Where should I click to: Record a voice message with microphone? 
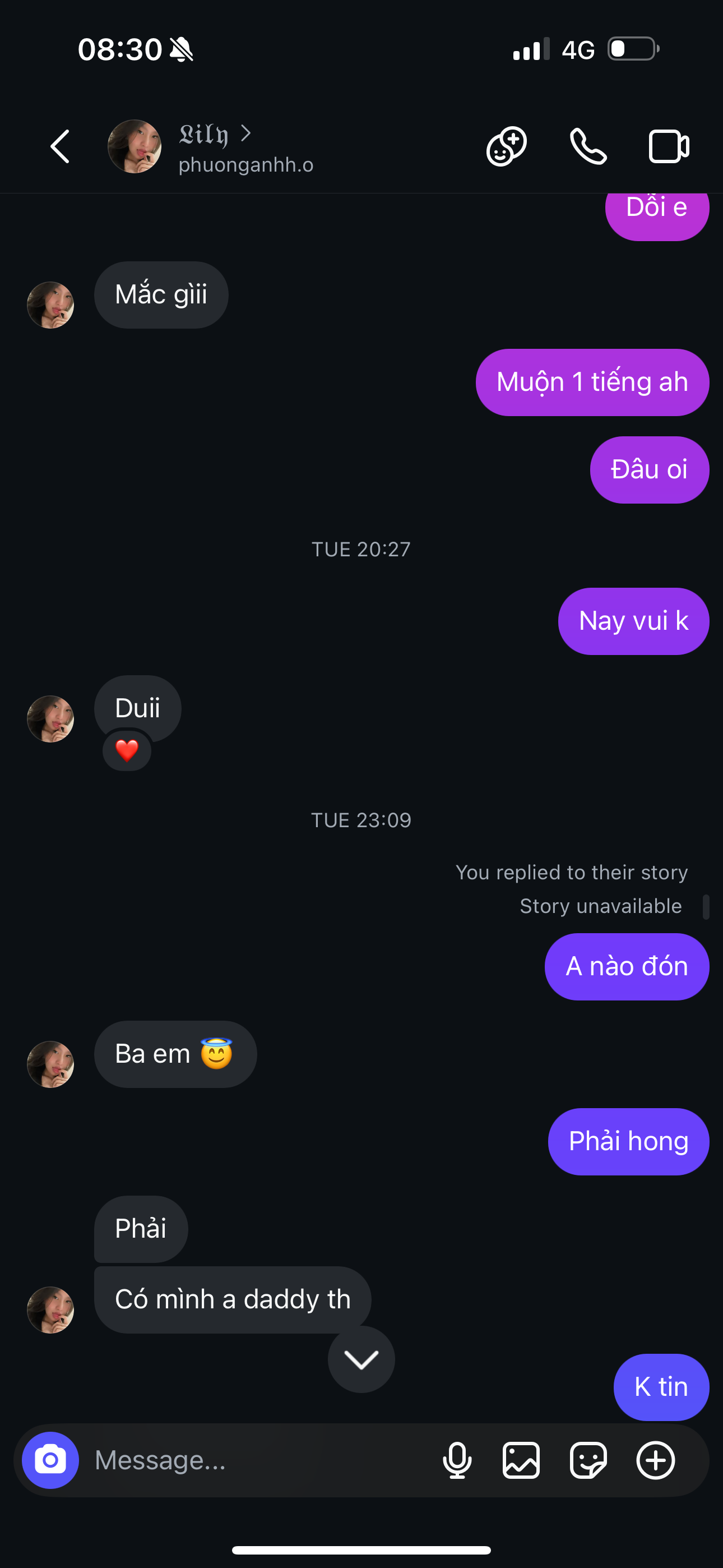(x=457, y=1460)
